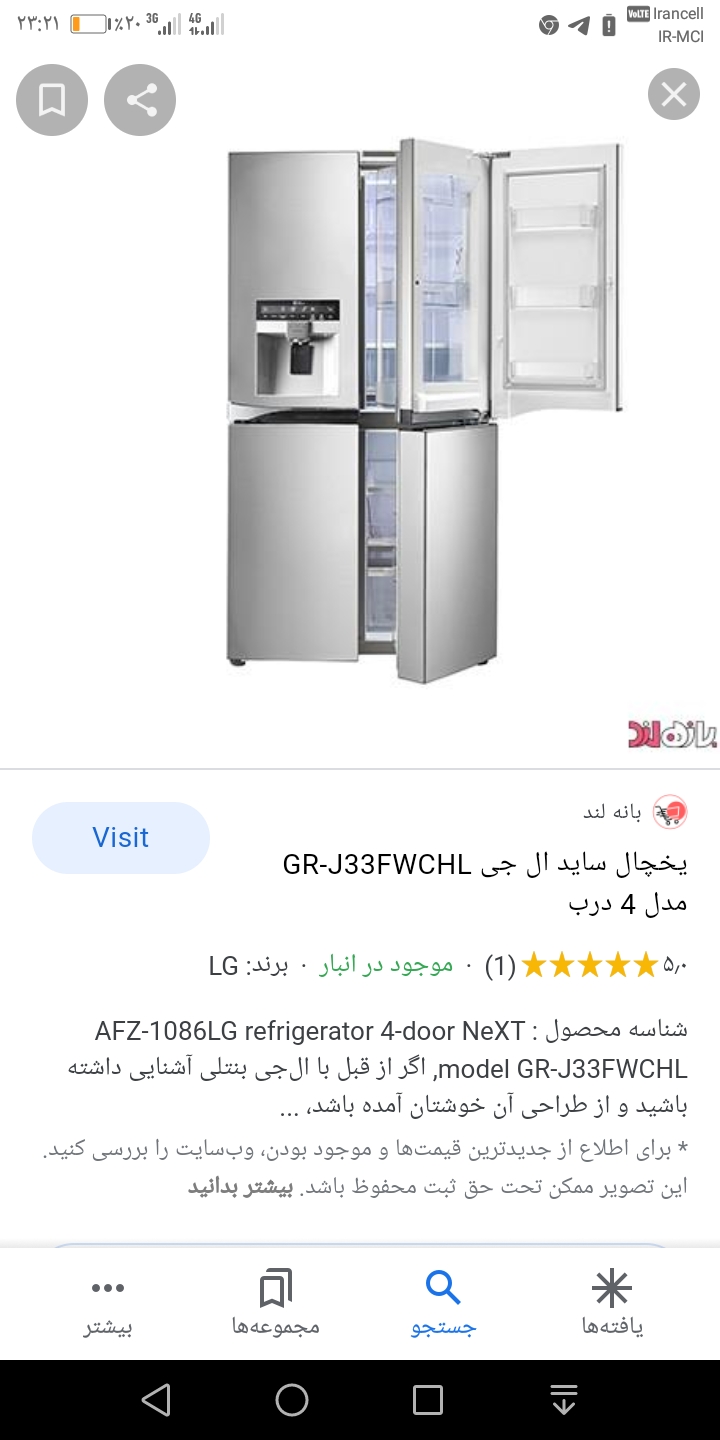The width and height of the screenshot is (720, 1440).
Task: Close the image viewer
Action: tap(674, 95)
